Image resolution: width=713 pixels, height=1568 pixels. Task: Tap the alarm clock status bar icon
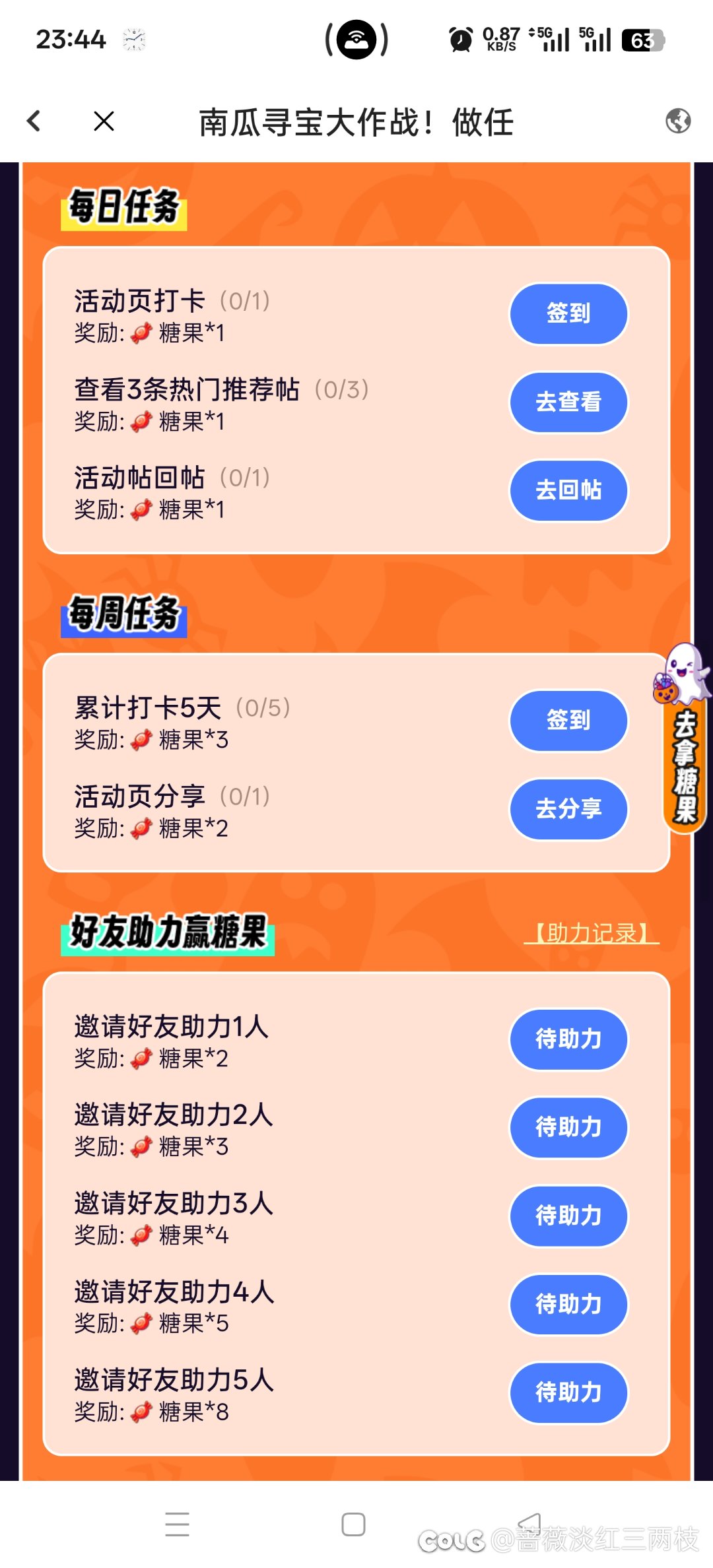click(460, 40)
